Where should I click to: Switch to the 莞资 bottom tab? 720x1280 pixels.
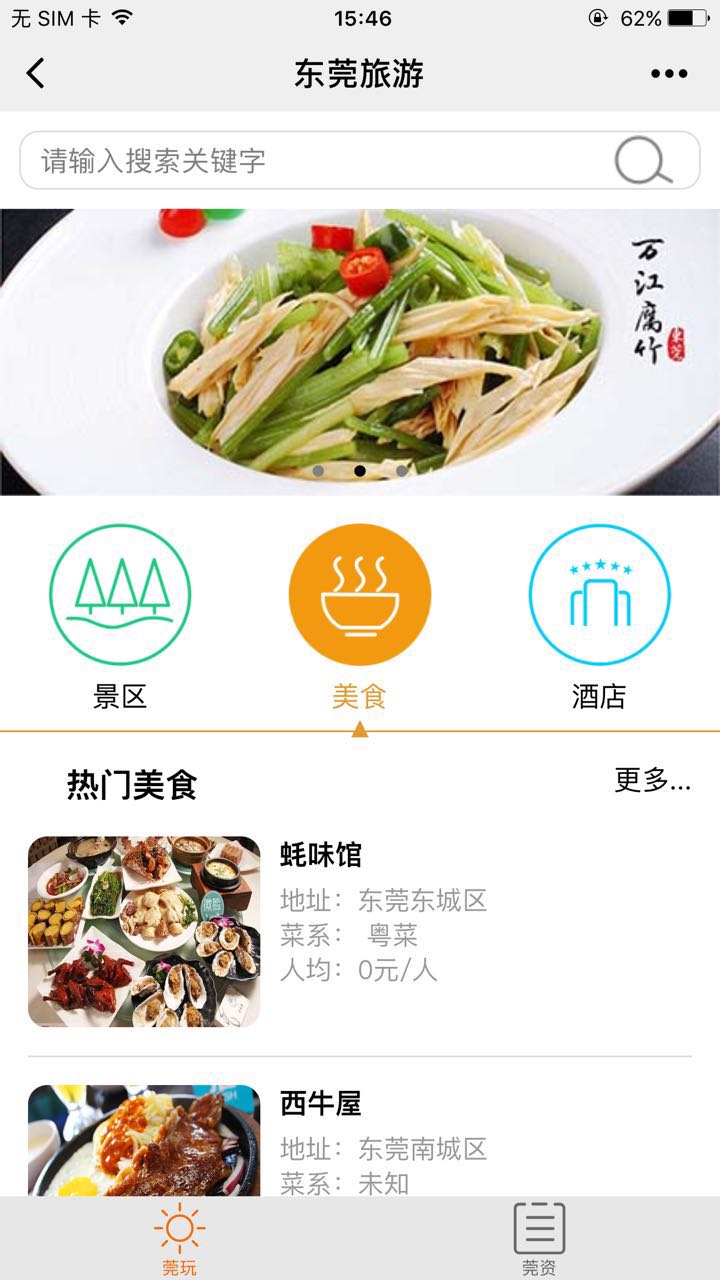[539, 1239]
